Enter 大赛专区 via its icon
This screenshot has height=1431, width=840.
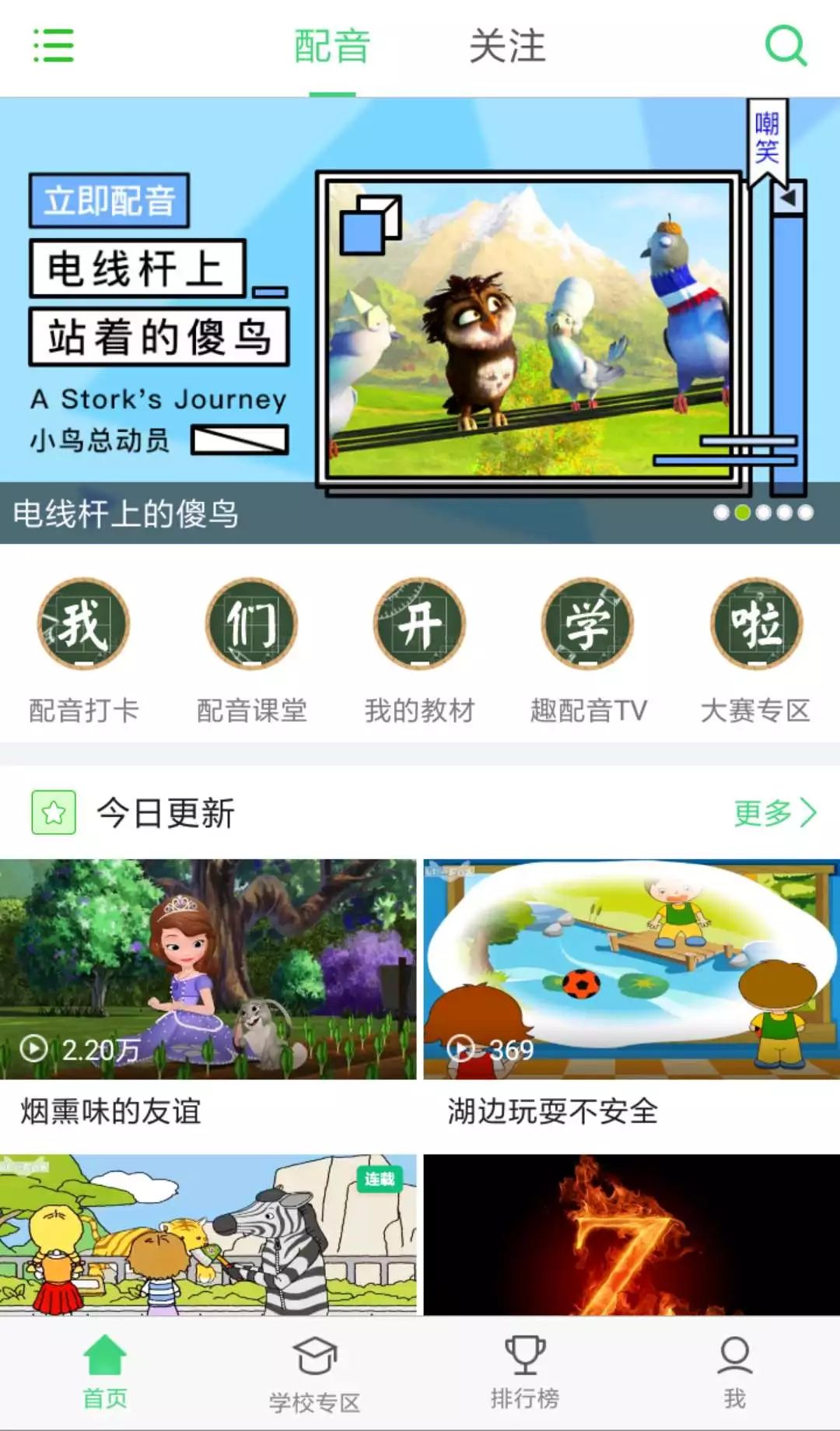point(755,623)
